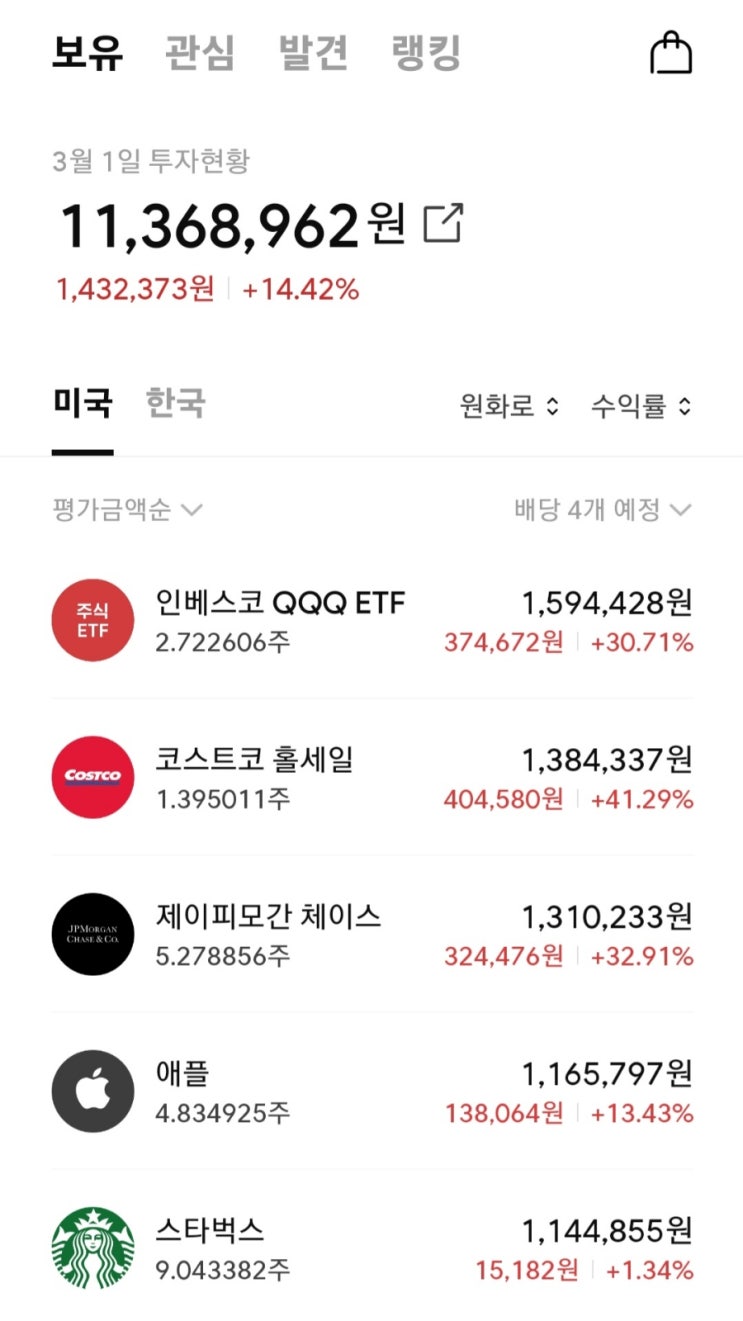Switch to the 발견 tab

point(313,53)
